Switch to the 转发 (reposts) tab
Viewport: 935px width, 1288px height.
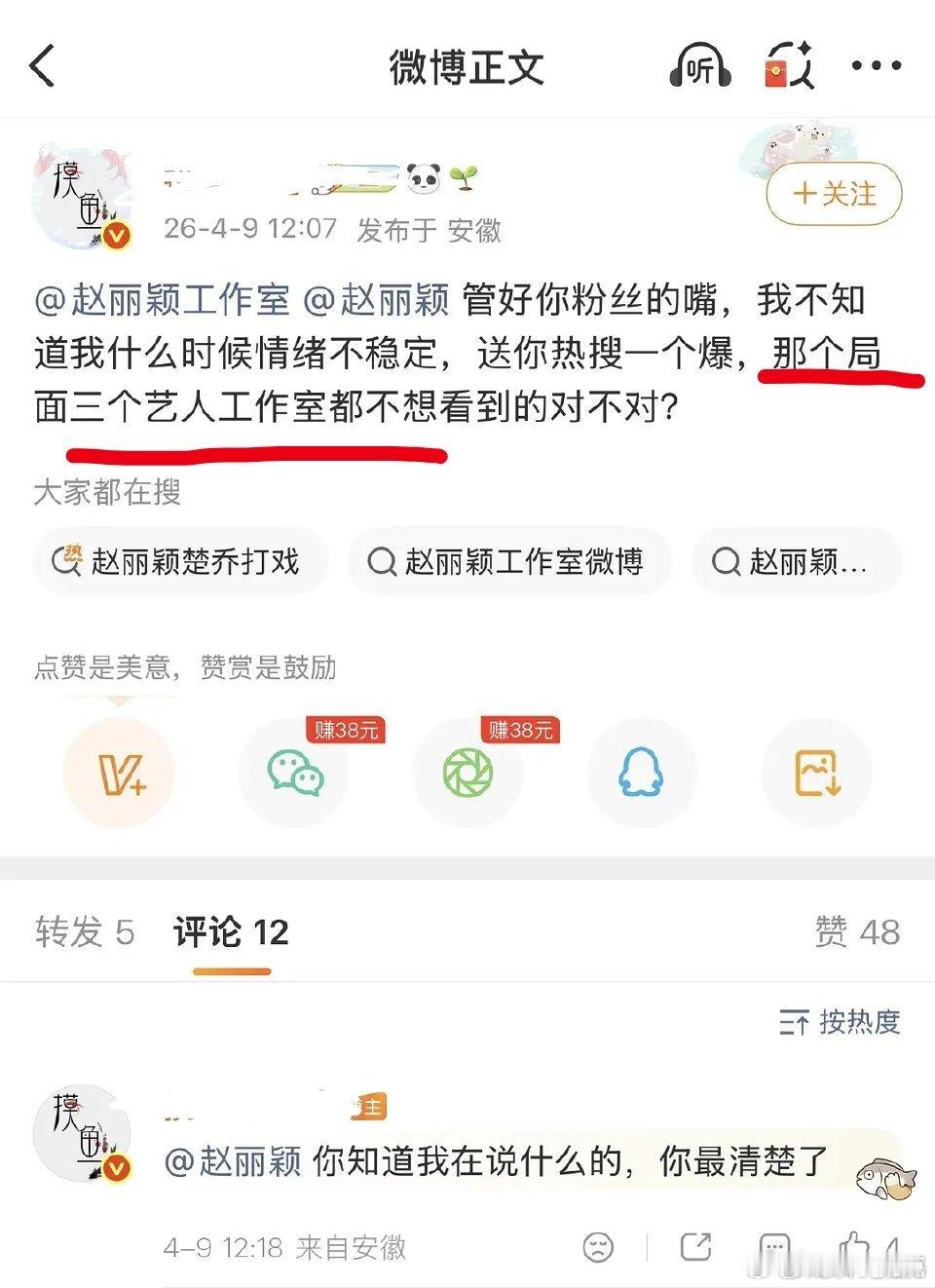point(84,932)
